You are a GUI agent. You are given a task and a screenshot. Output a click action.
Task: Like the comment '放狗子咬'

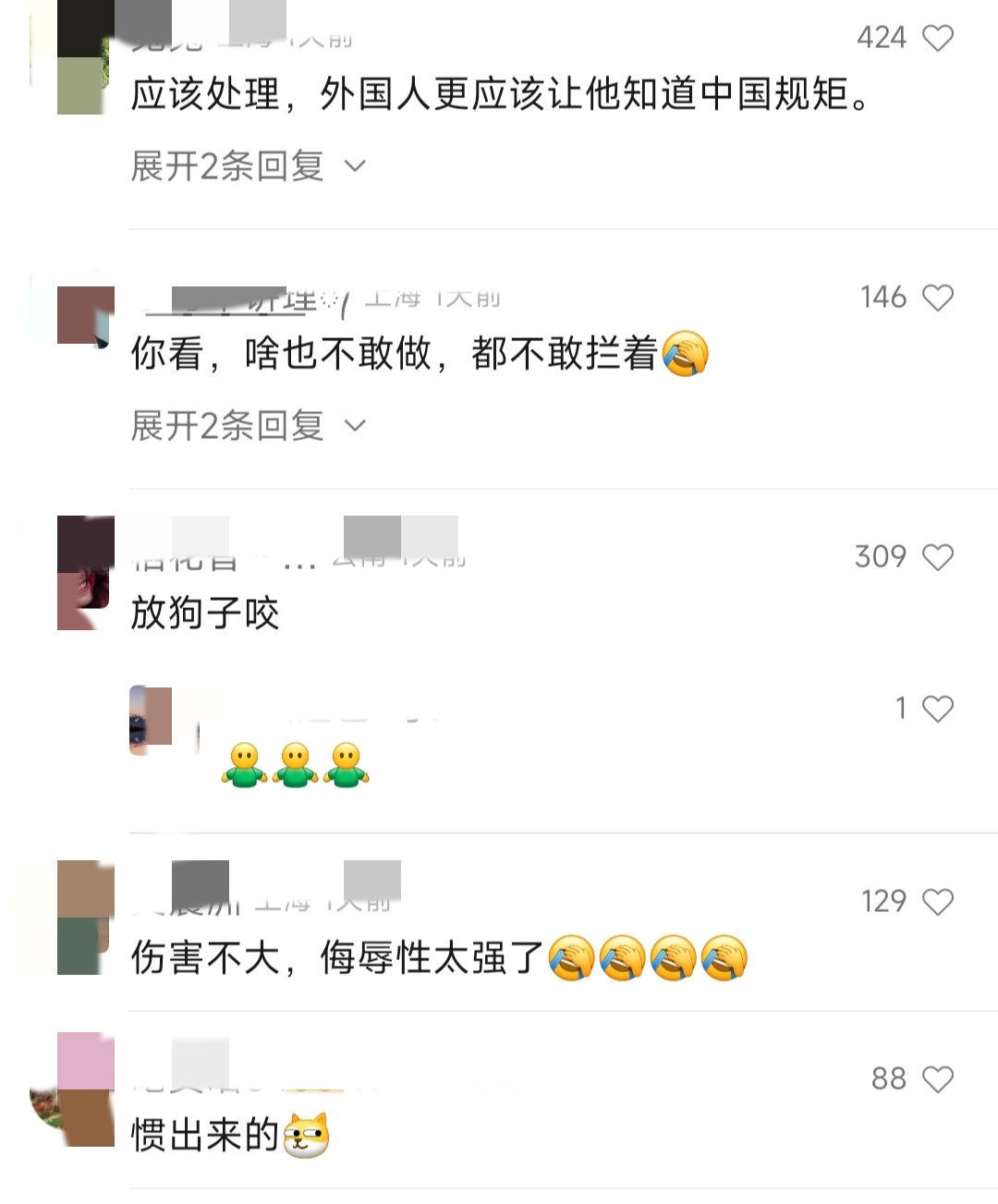tap(938, 557)
